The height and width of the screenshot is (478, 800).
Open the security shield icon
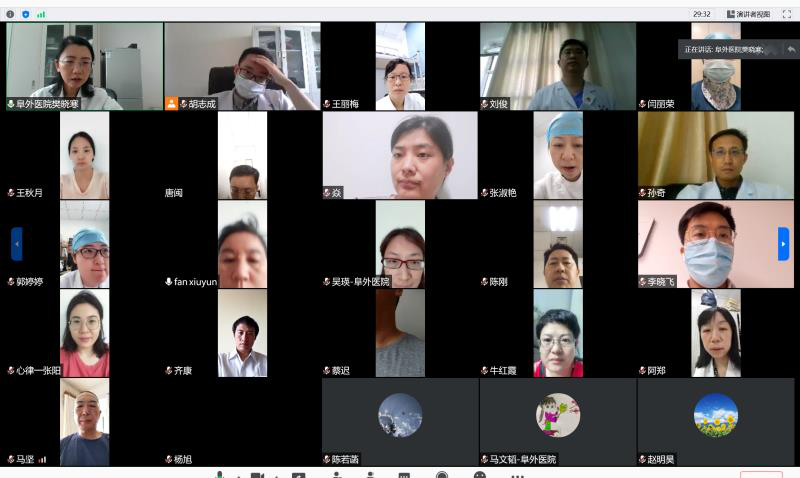tap(25, 14)
